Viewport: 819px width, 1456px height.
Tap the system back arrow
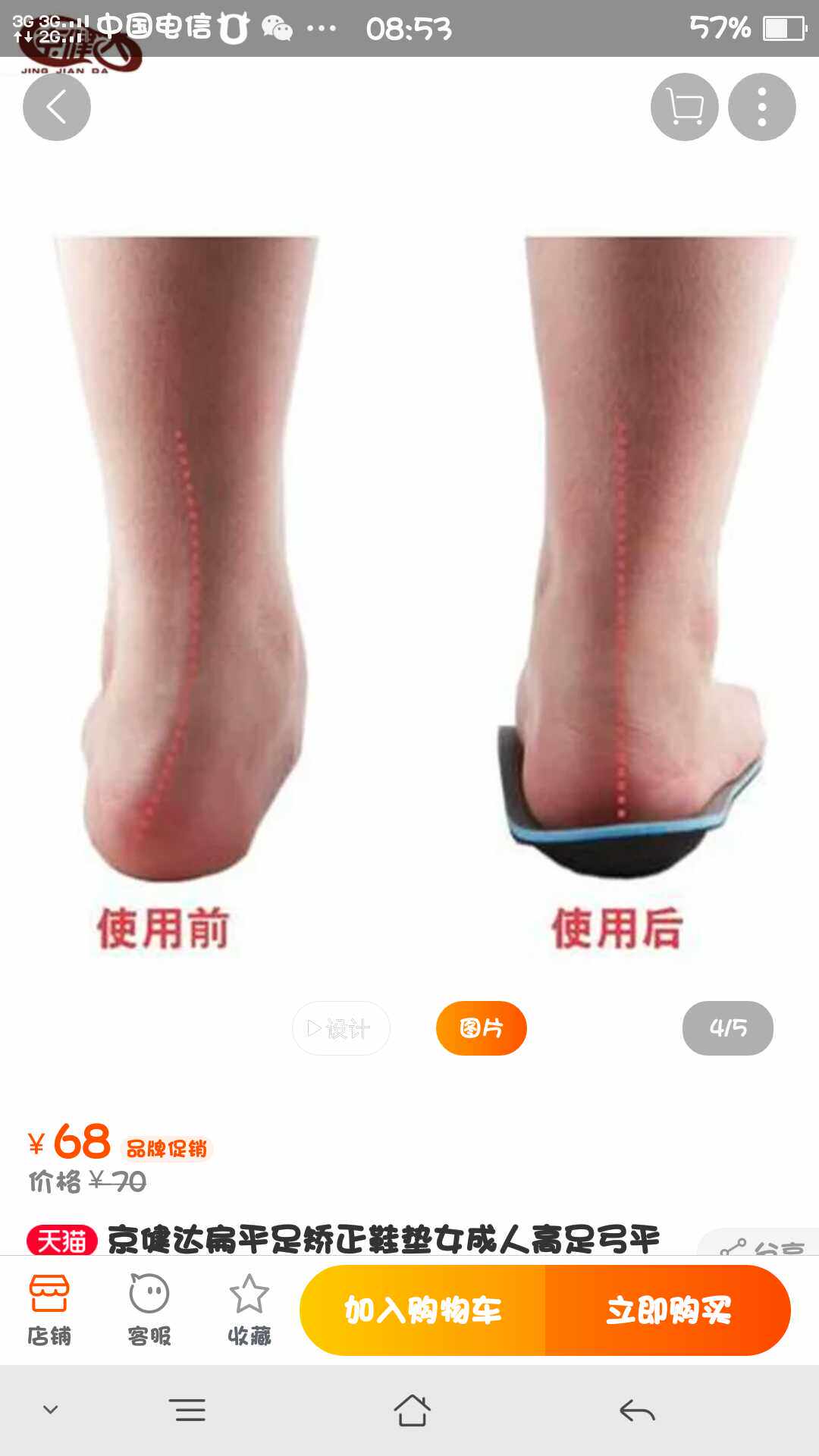pyautogui.click(x=637, y=1410)
